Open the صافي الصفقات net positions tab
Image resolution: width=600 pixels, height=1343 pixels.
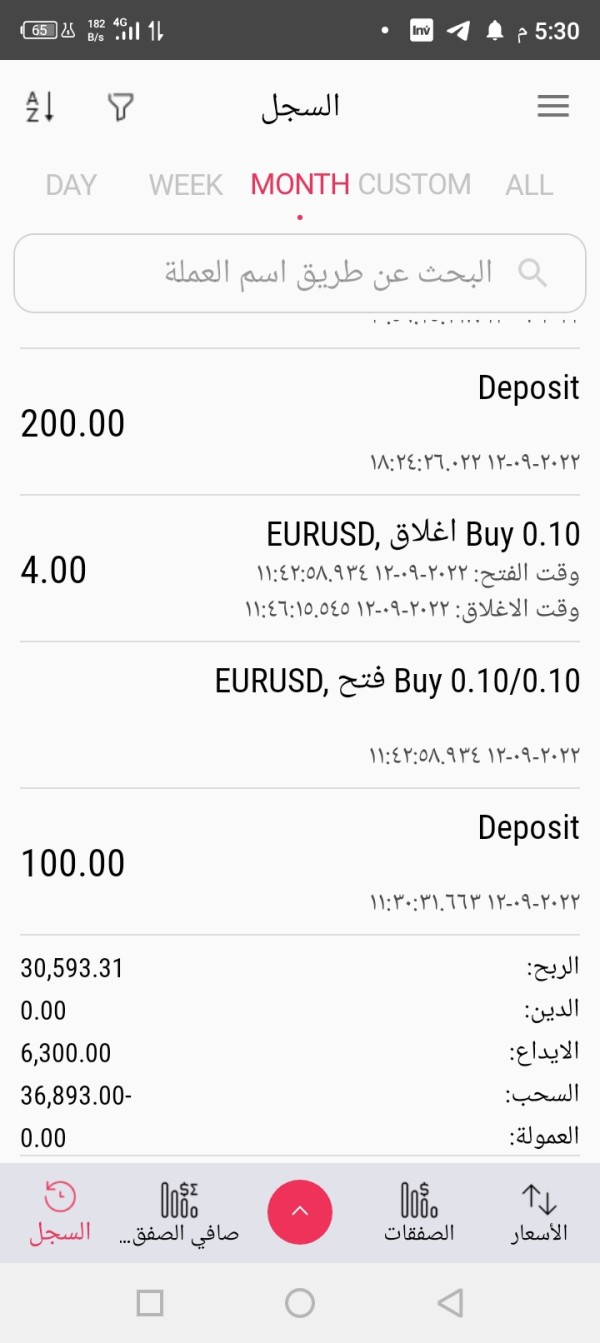(179, 1212)
